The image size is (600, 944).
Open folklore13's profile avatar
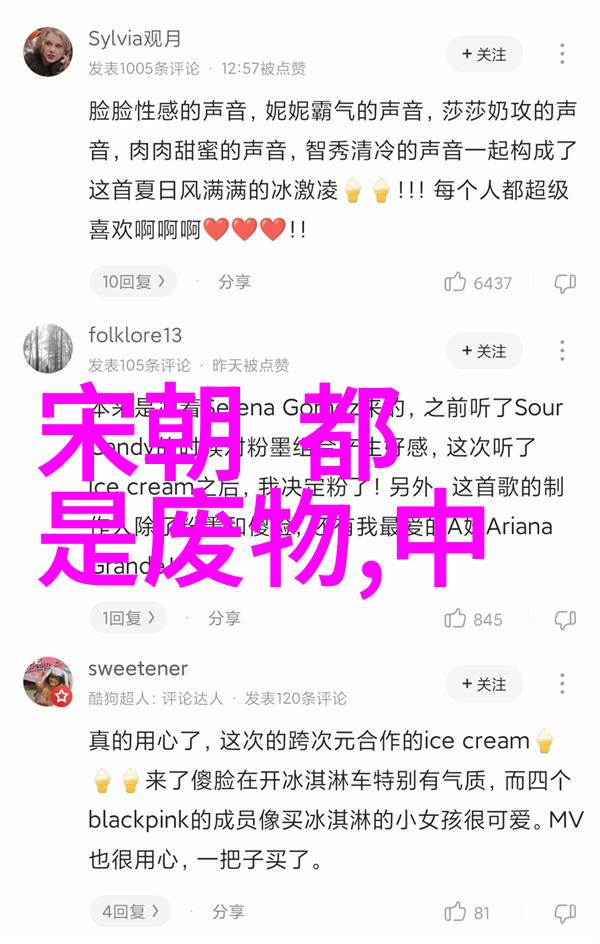pos(47,349)
